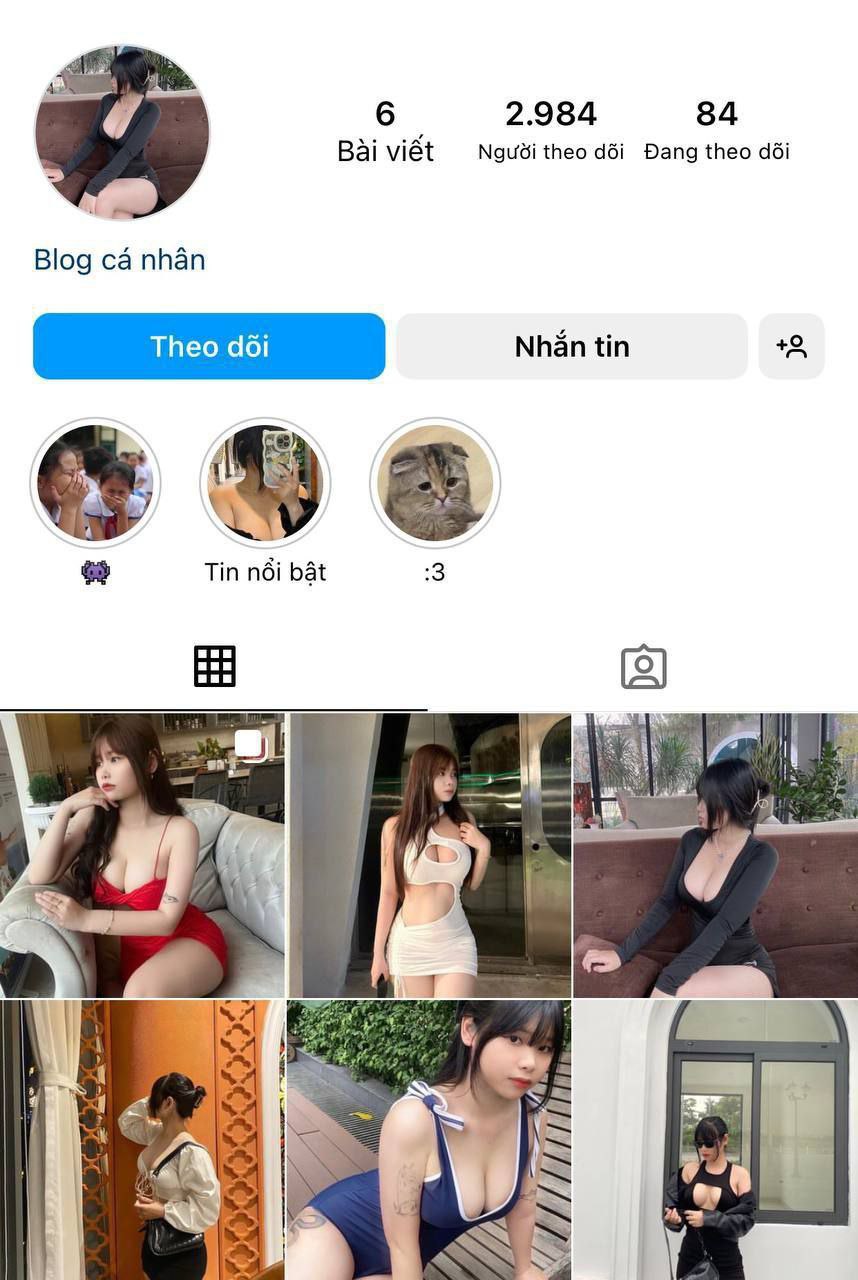Open the red dress post
Viewport: 858px width, 1280px height.
tap(142, 855)
